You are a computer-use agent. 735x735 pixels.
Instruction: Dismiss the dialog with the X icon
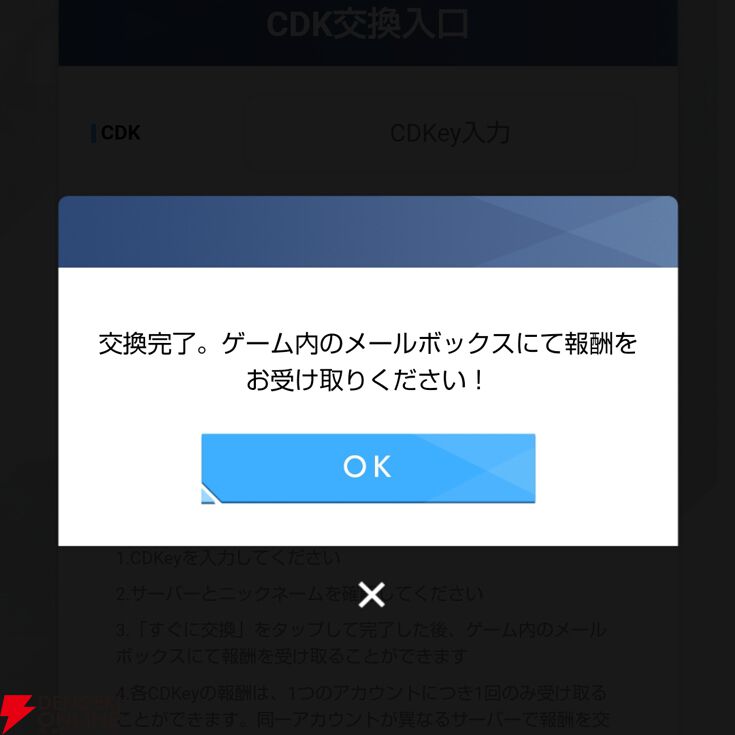pos(371,594)
